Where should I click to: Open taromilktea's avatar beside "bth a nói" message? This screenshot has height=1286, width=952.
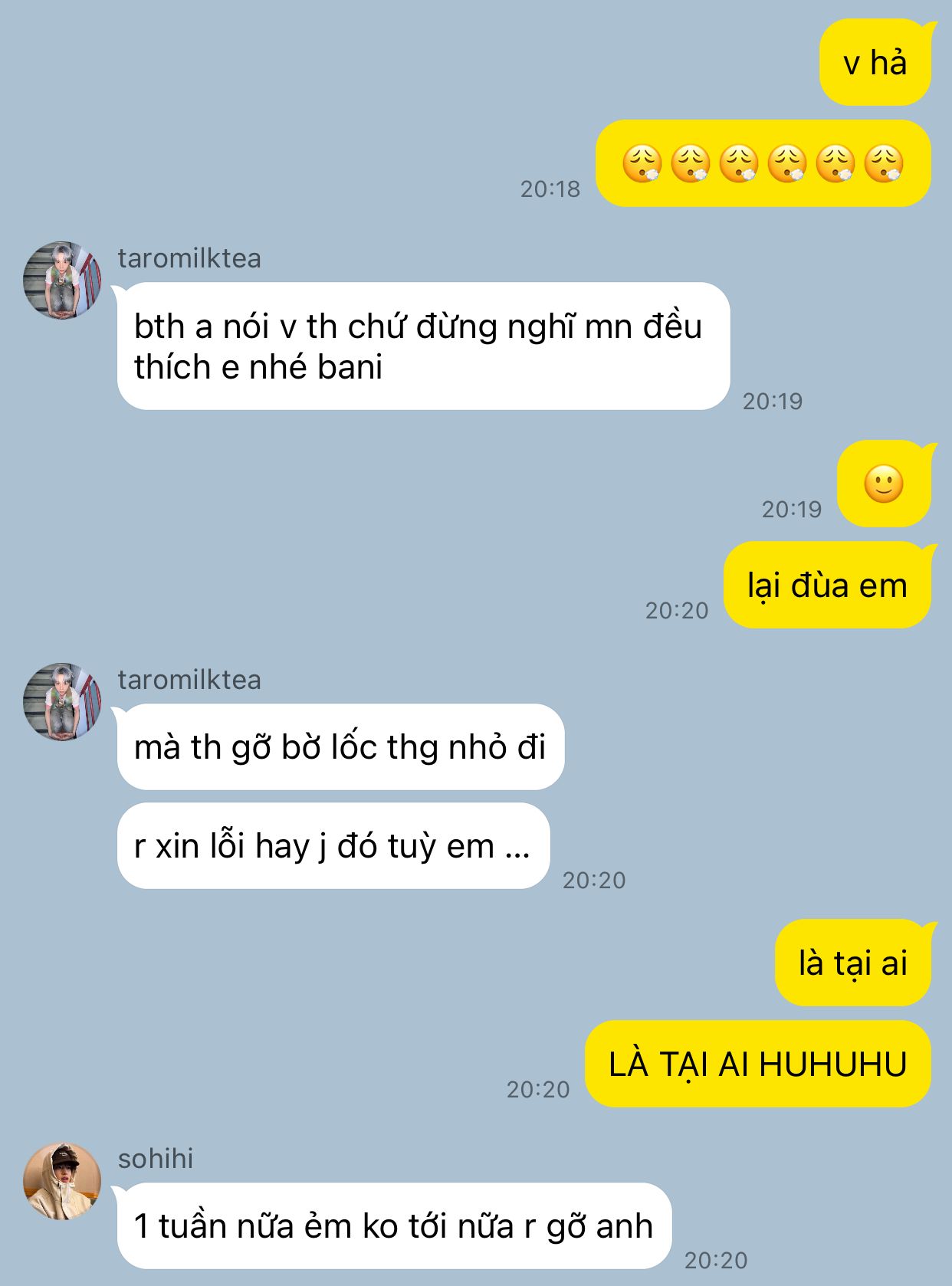click(62, 280)
